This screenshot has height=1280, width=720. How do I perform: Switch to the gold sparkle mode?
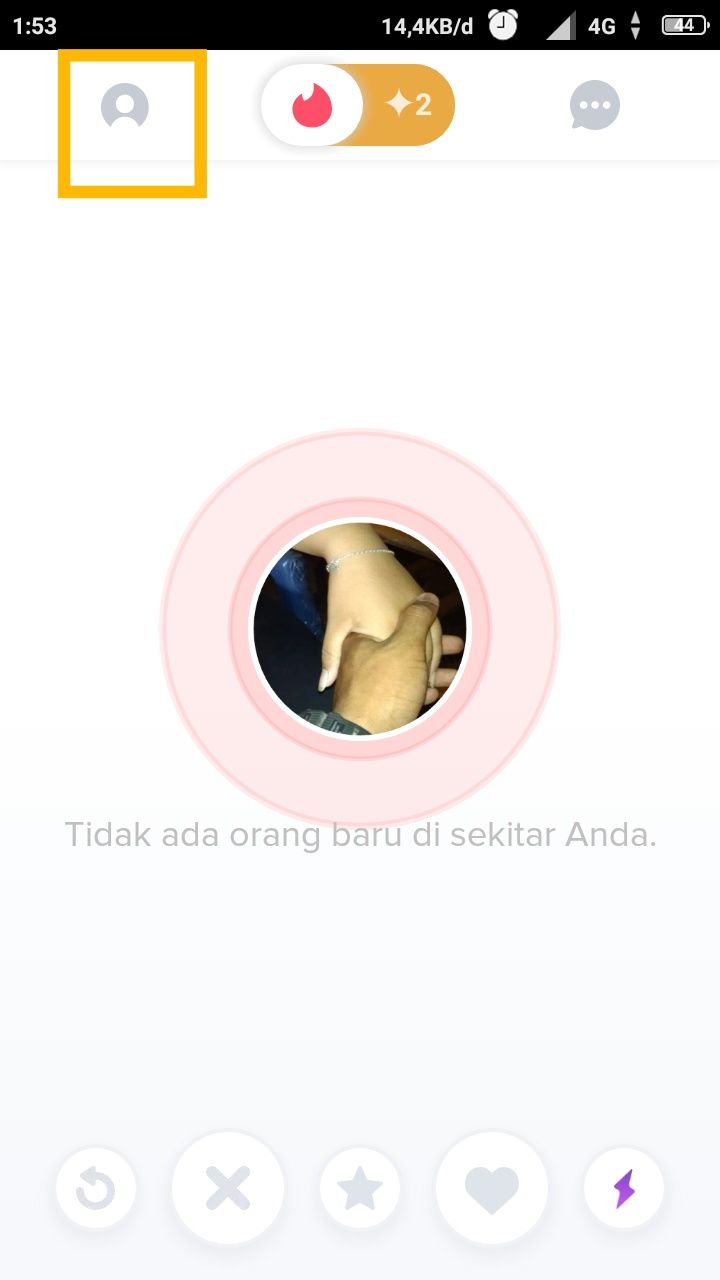tap(409, 104)
